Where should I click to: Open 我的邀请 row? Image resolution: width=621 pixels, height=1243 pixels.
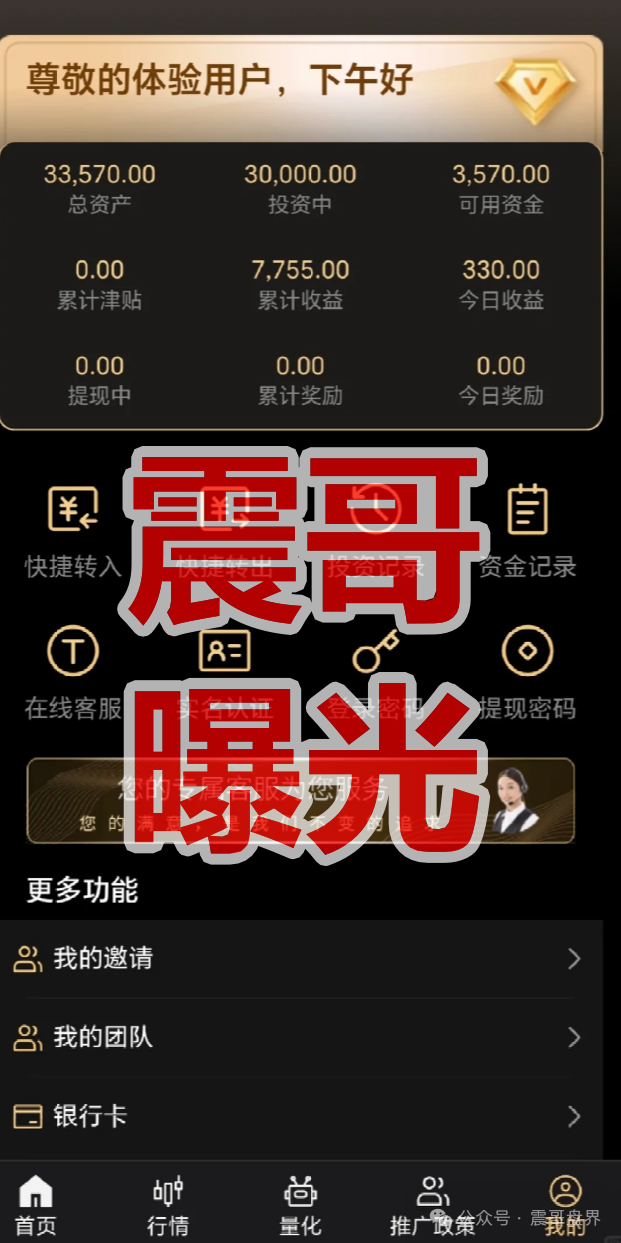click(300, 959)
